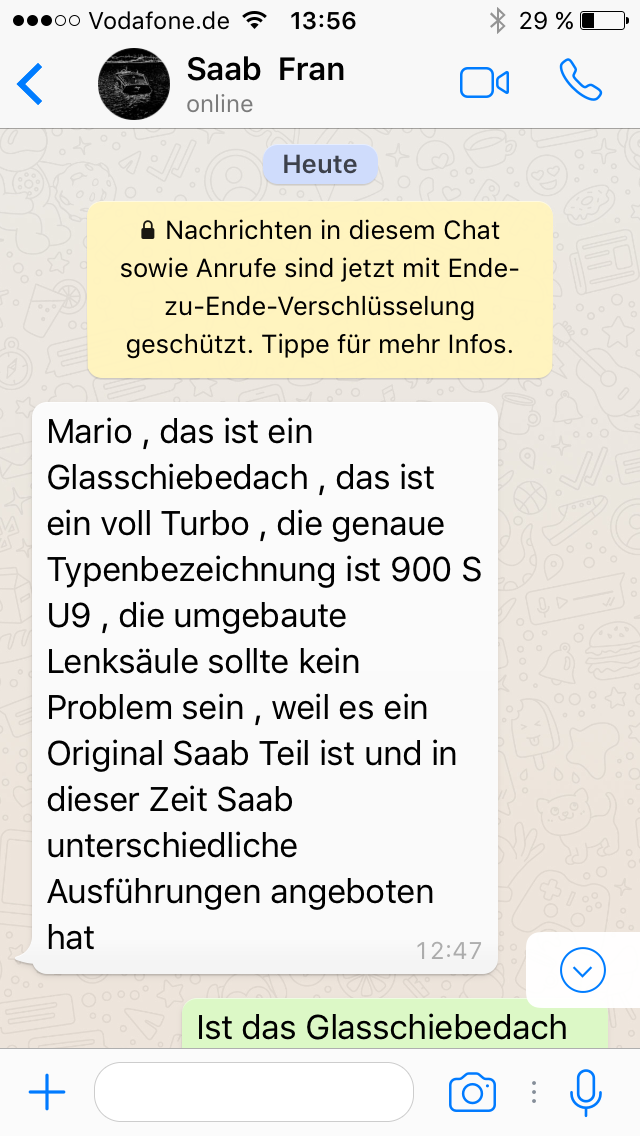This screenshot has width=640, height=1136.
Task: Jump to the latest message with the down arrow
Action: 583,969
